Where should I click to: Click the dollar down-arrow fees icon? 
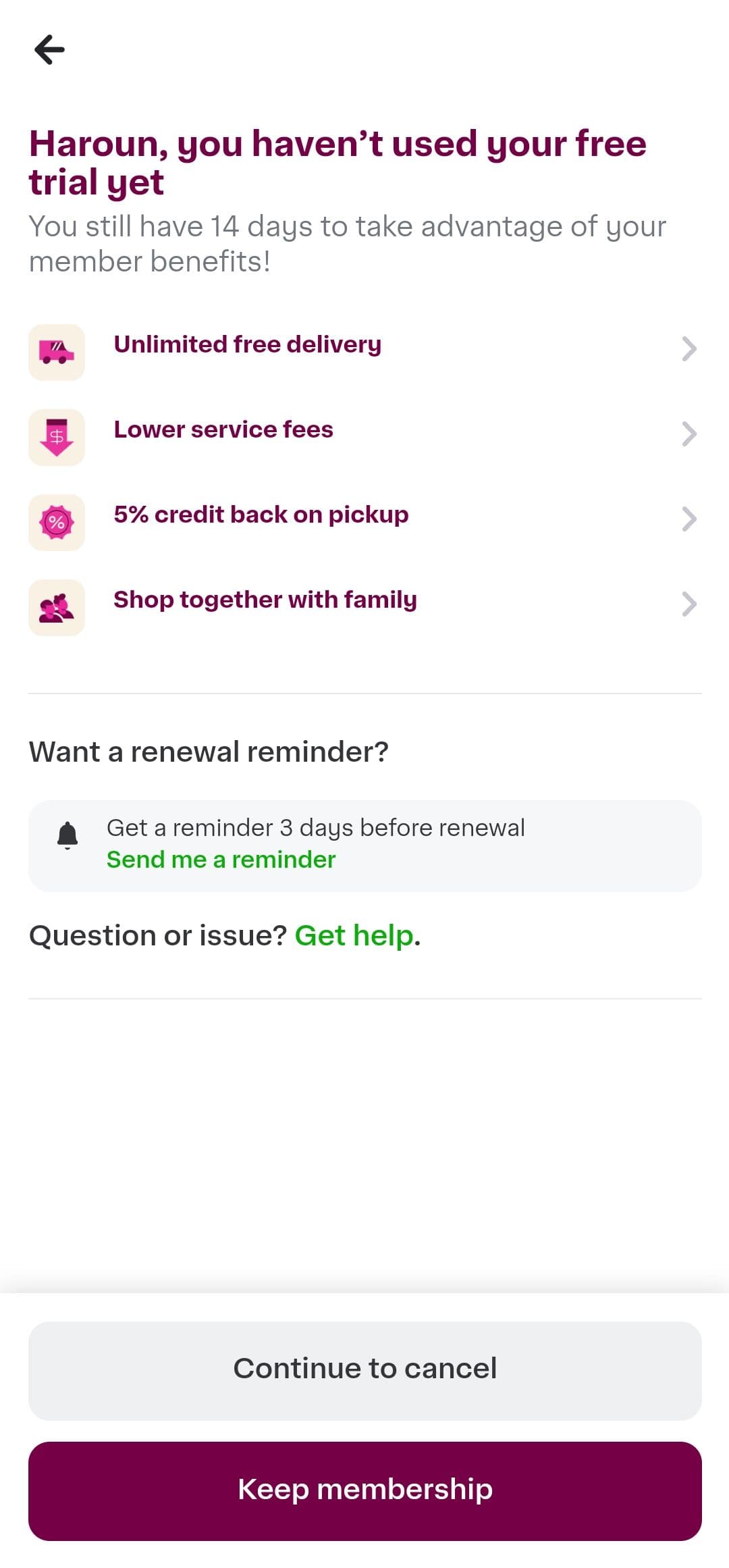click(x=57, y=437)
